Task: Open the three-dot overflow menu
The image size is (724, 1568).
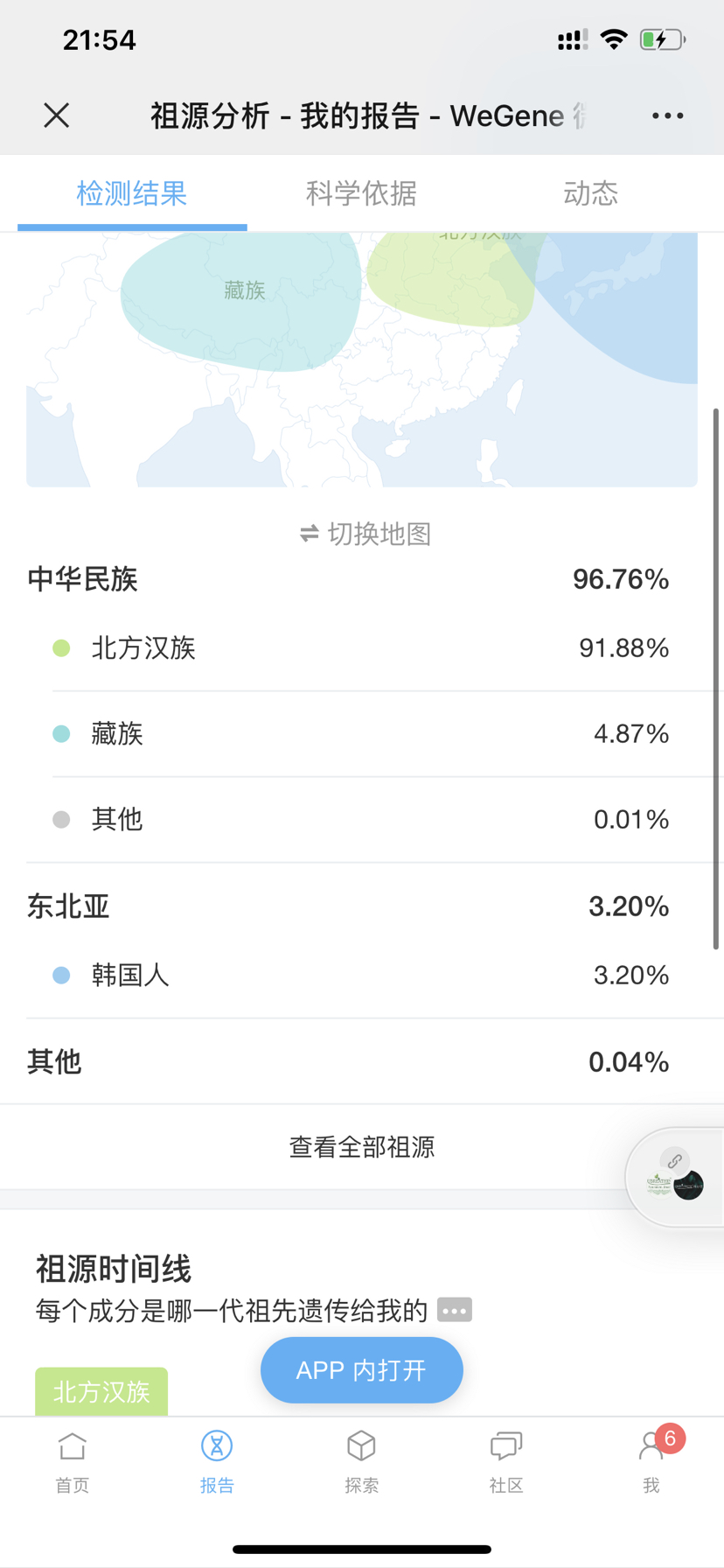Action: [667, 115]
